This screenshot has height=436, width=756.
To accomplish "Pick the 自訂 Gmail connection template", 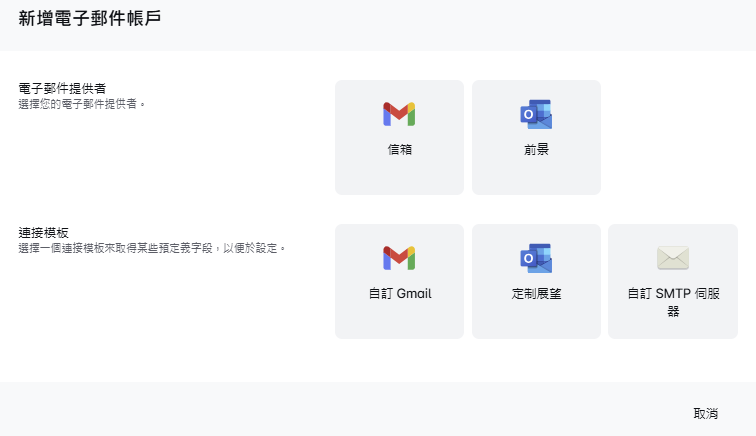I will tap(399, 281).
